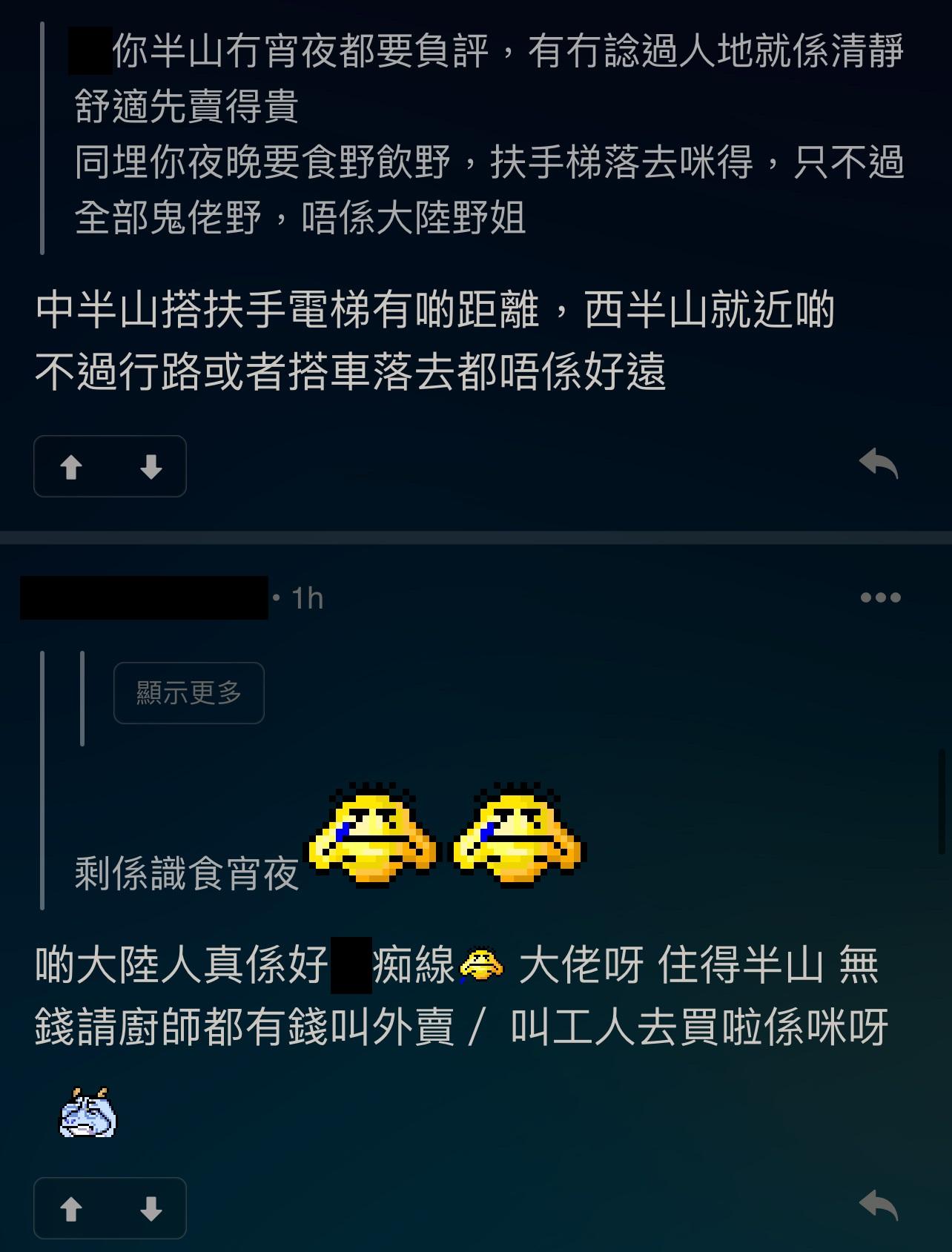952x1252 pixels.
Task: Upvote the comment about 中半山搭扶手電梯
Action: 71,467
